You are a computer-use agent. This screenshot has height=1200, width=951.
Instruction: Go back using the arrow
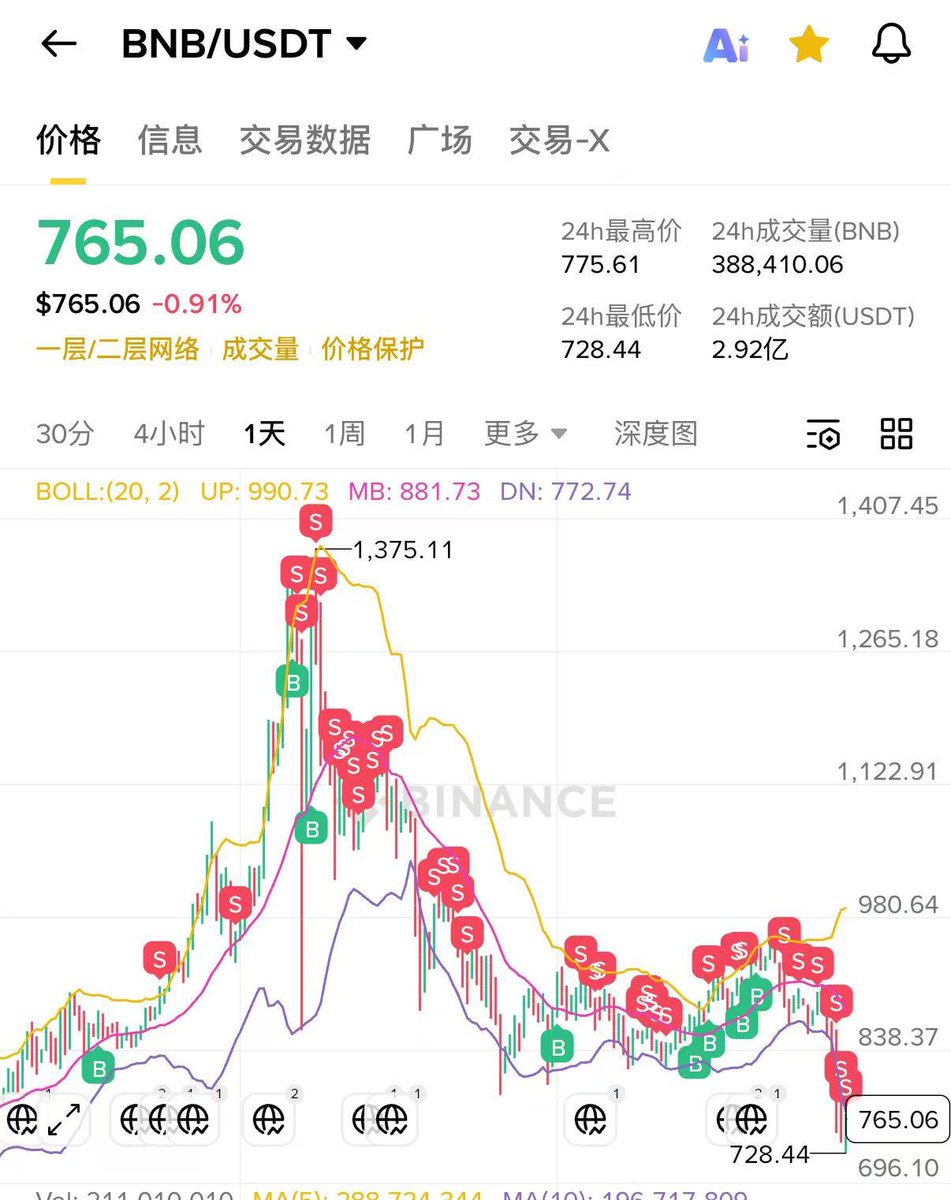click(59, 44)
